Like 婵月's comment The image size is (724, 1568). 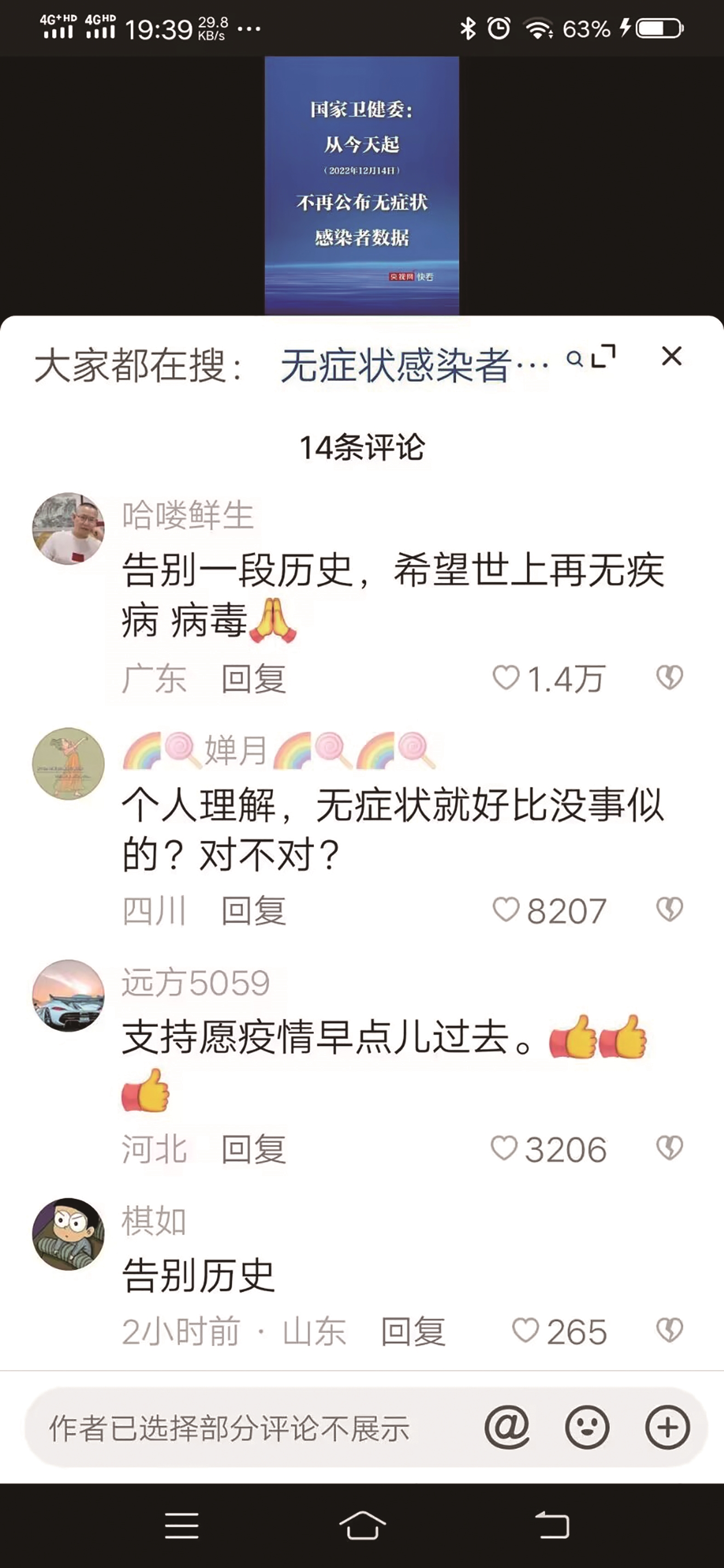[505, 910]
